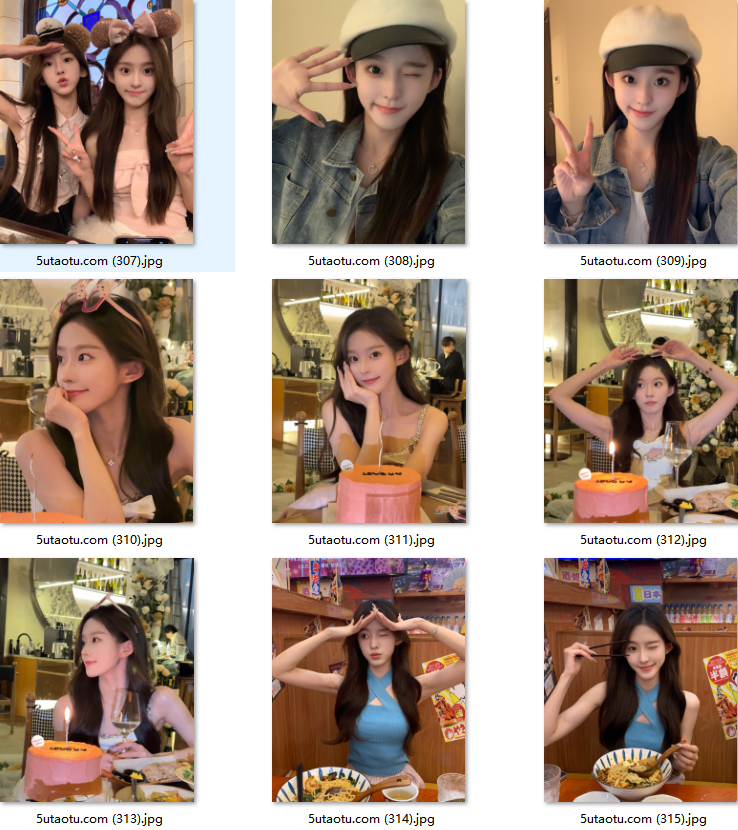Tap the 5utaotu.com (313).jpg file

[x=97, y=680]
